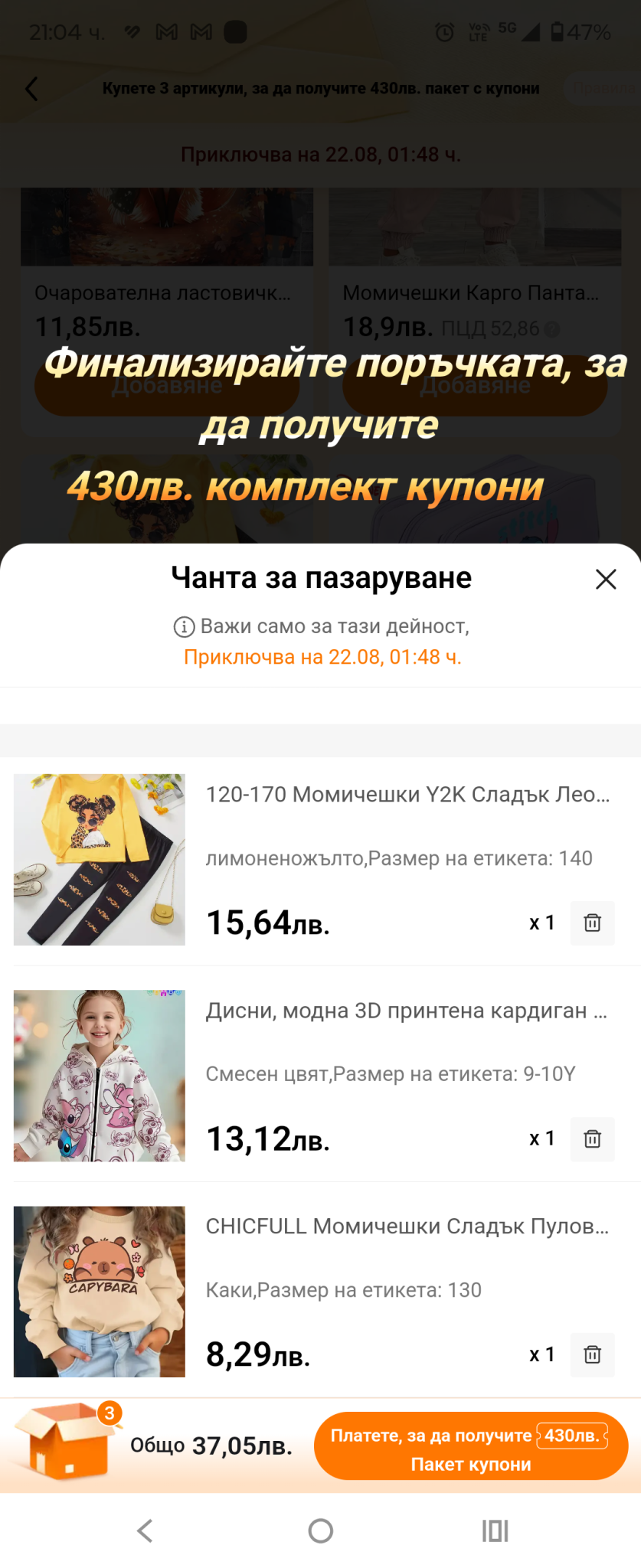Go back with the system back button
Image resolution: width=641 pixels, height=1568 pixels.
pyautogui.click(x=145, y=1530)
